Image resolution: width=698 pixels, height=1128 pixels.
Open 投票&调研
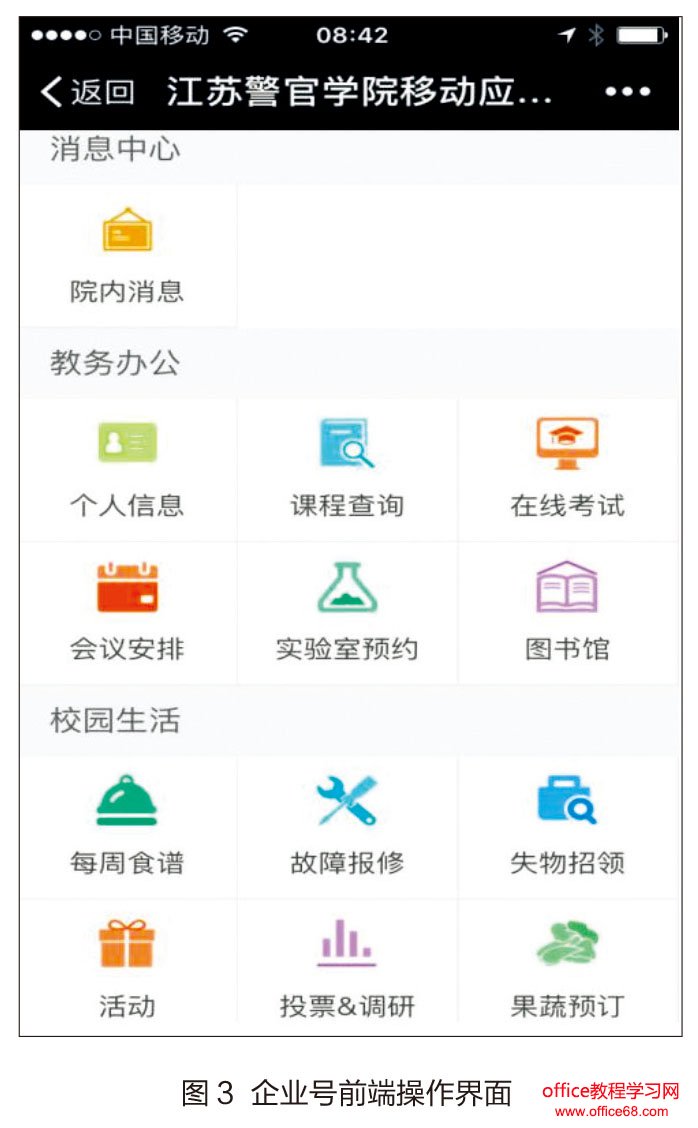click(x=347, y=968)
